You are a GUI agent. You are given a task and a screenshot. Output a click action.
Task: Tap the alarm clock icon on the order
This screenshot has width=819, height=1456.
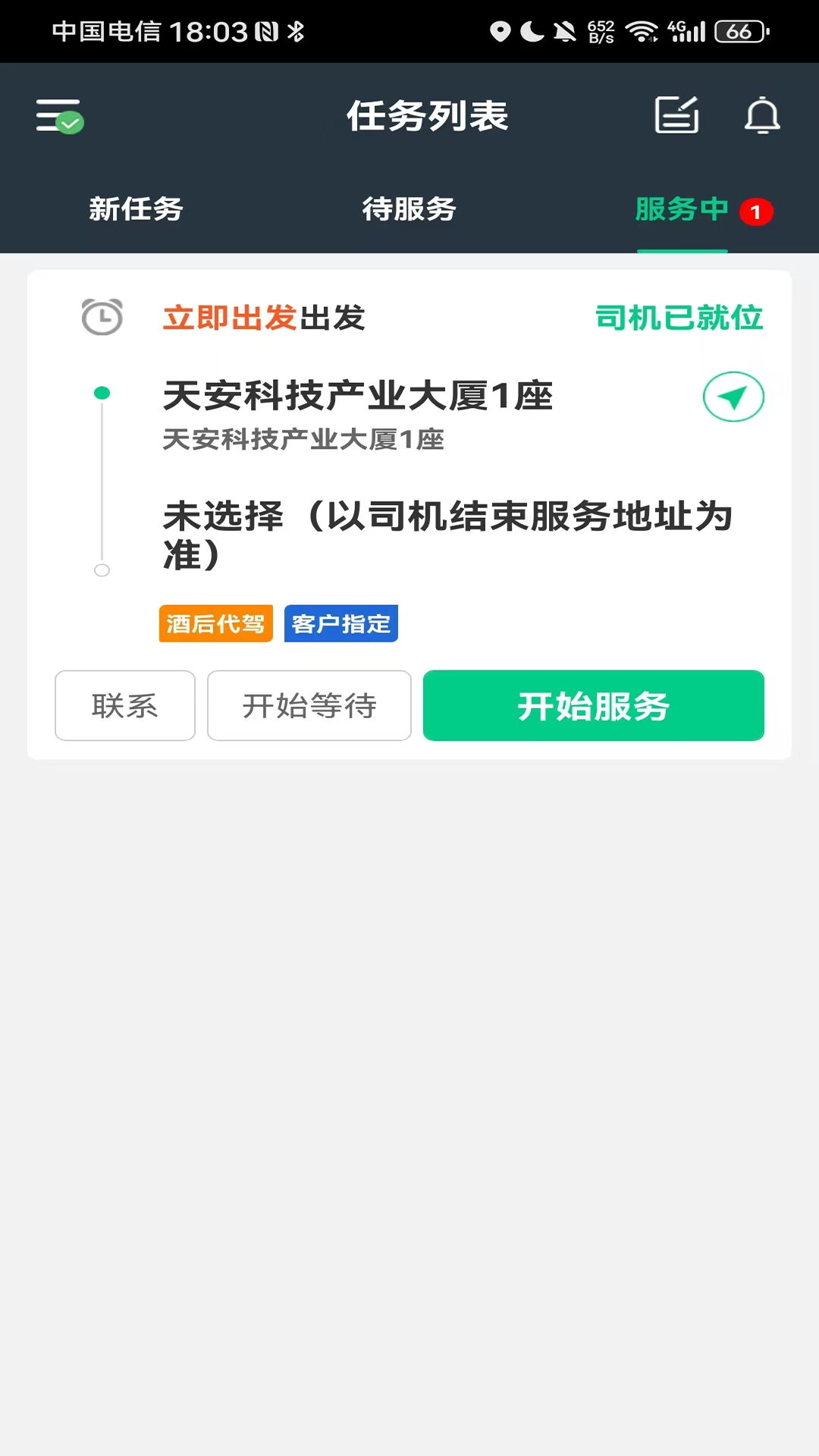pos(102,317)
